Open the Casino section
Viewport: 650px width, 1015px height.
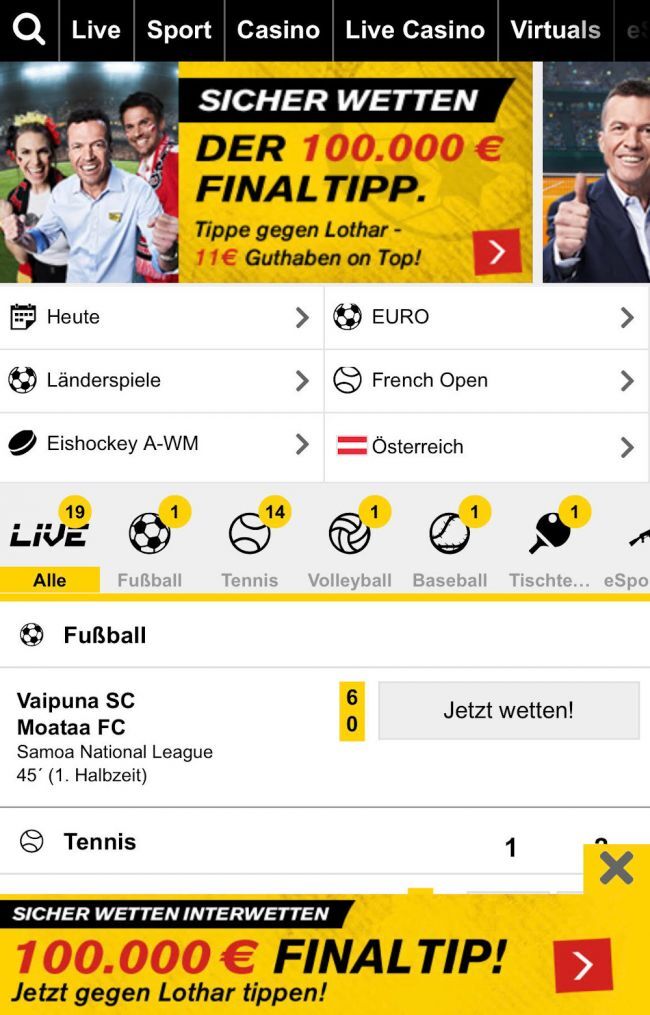coord(278,30)
